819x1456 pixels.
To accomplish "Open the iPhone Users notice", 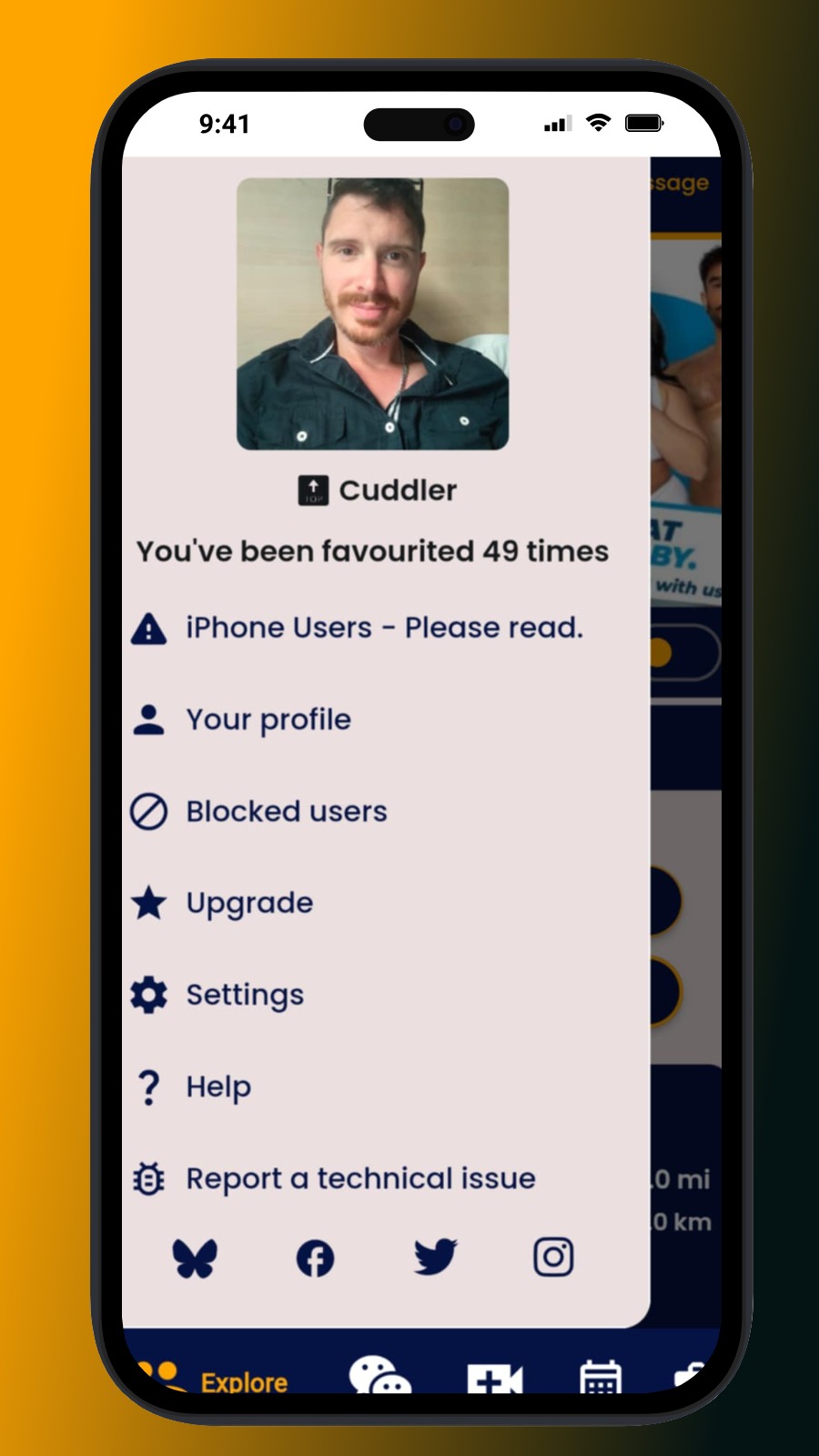I will (382, 628).
